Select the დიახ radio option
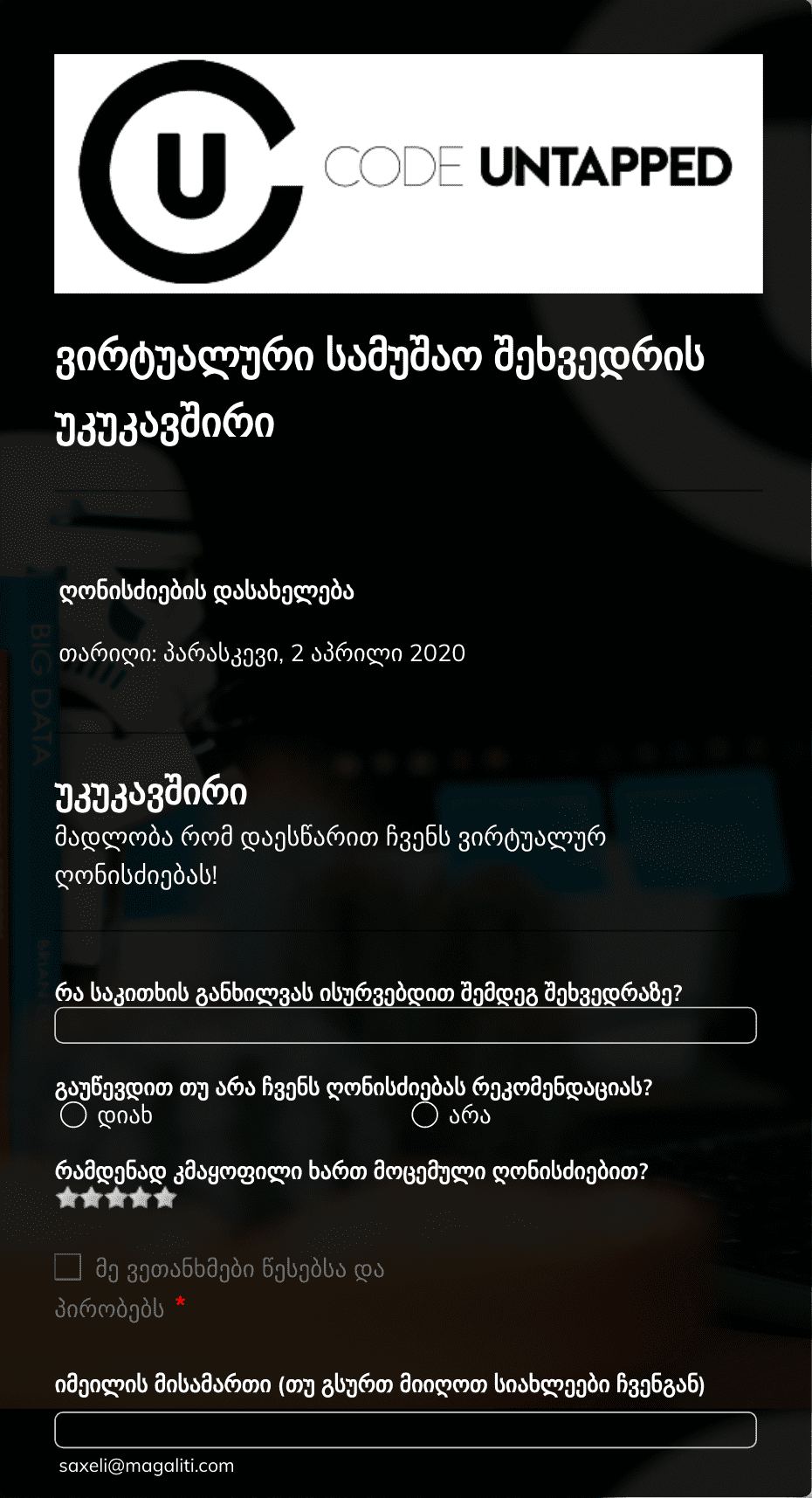The image size is (812, 1498). click(73, 1115)
